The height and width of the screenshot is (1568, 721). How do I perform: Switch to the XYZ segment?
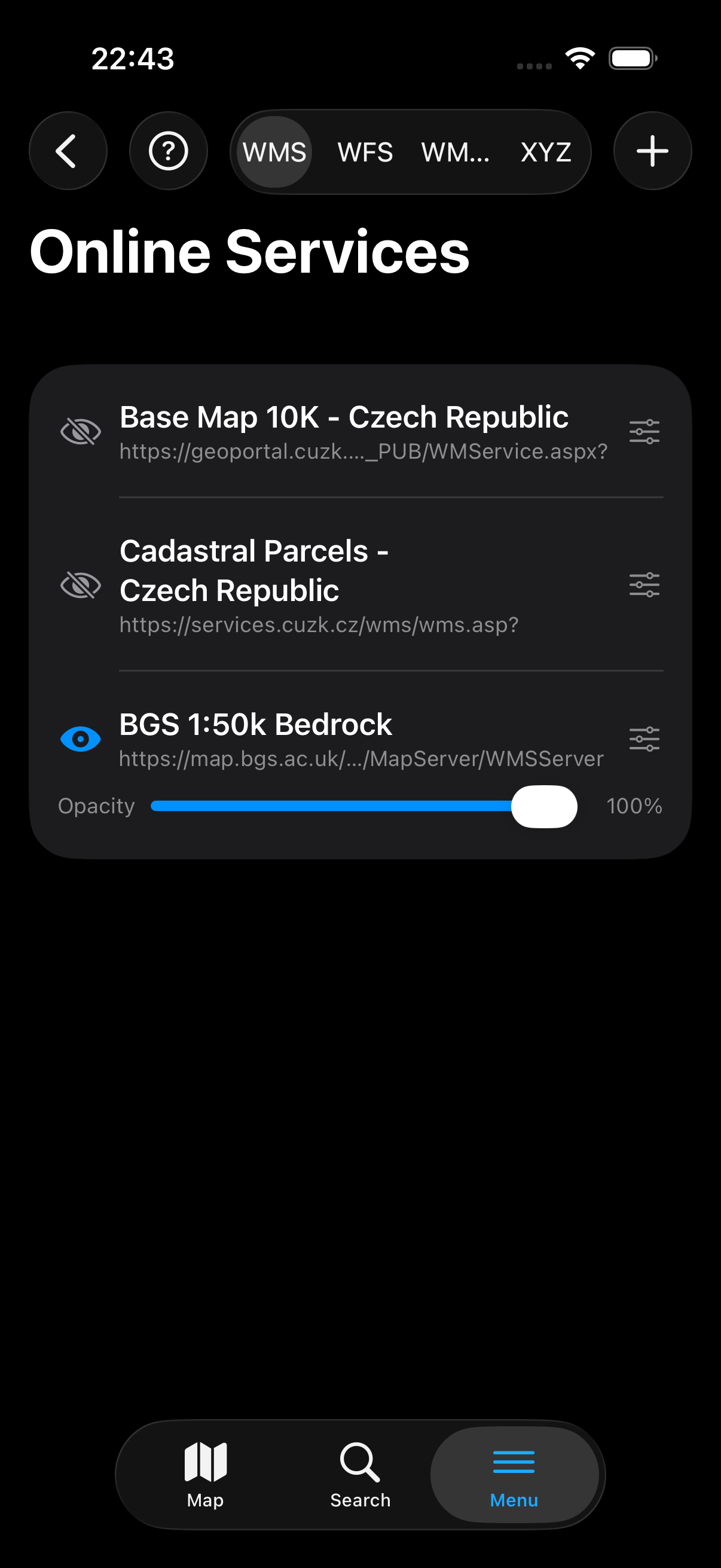[x=546, y=152]
